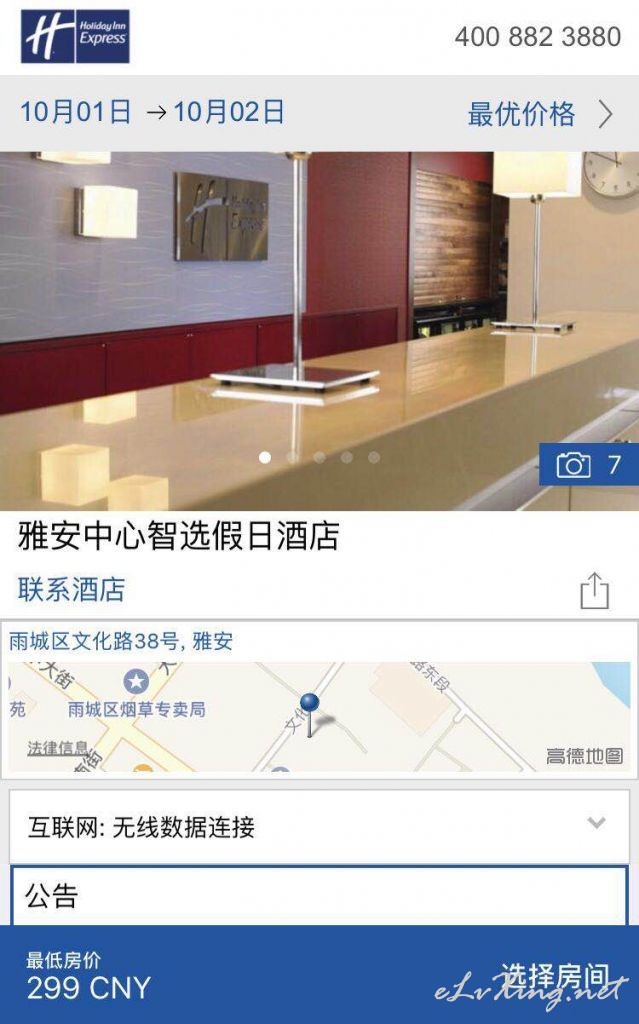Open the 雨城区文化路38号 address link
The width and height of the screenshot is (639, 1024).
(x=121, y=641)
